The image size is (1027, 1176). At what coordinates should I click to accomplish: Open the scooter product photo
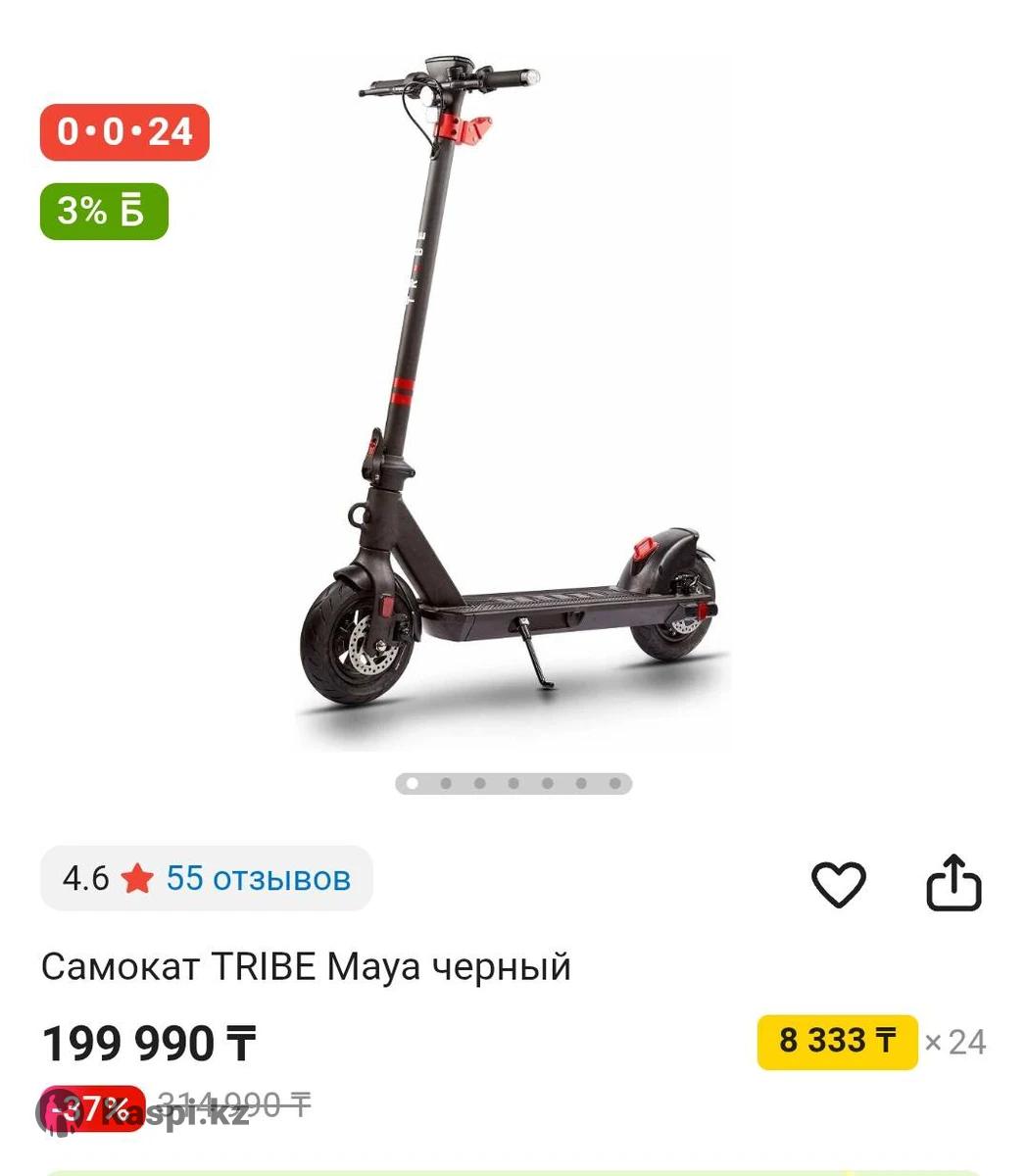point(513,392)
